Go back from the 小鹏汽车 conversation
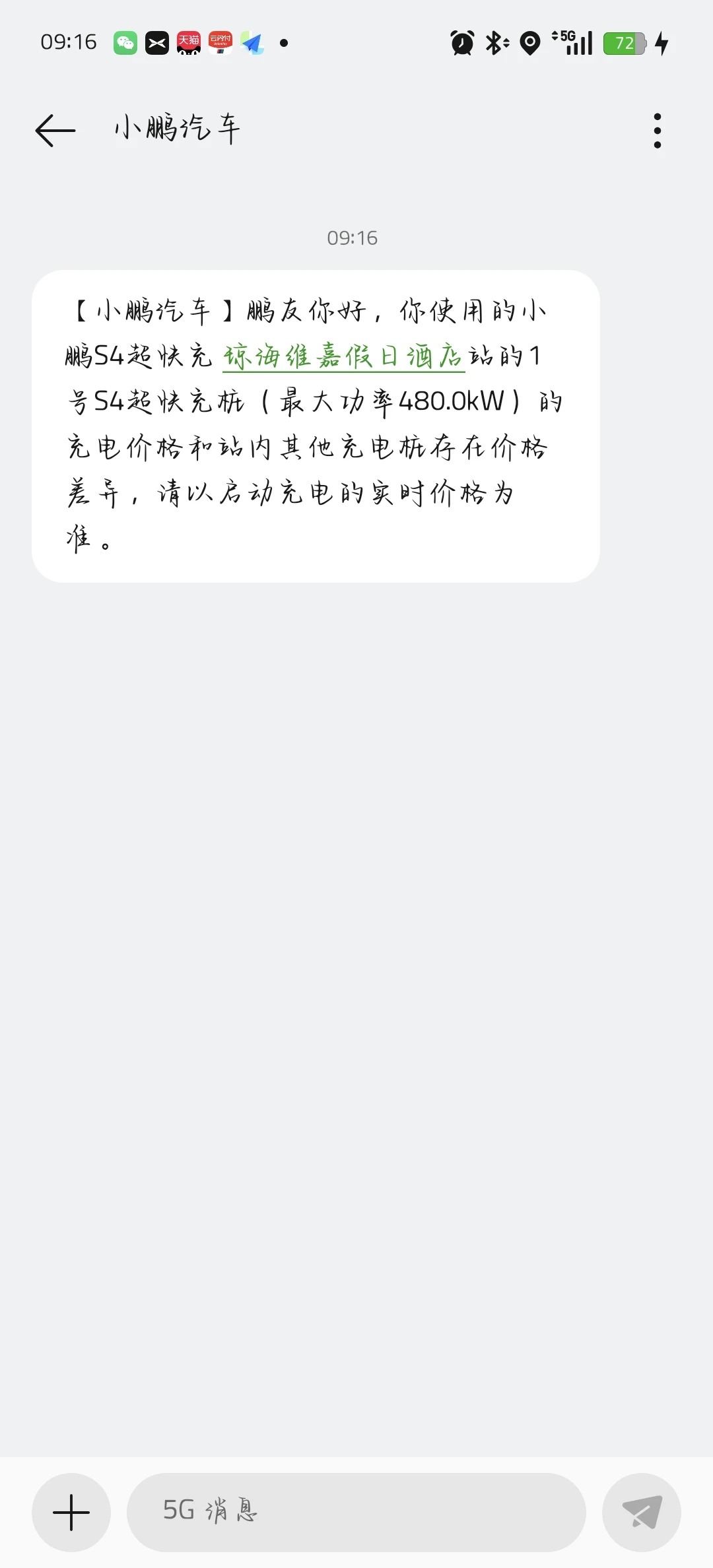 click(x=55, y=130)
